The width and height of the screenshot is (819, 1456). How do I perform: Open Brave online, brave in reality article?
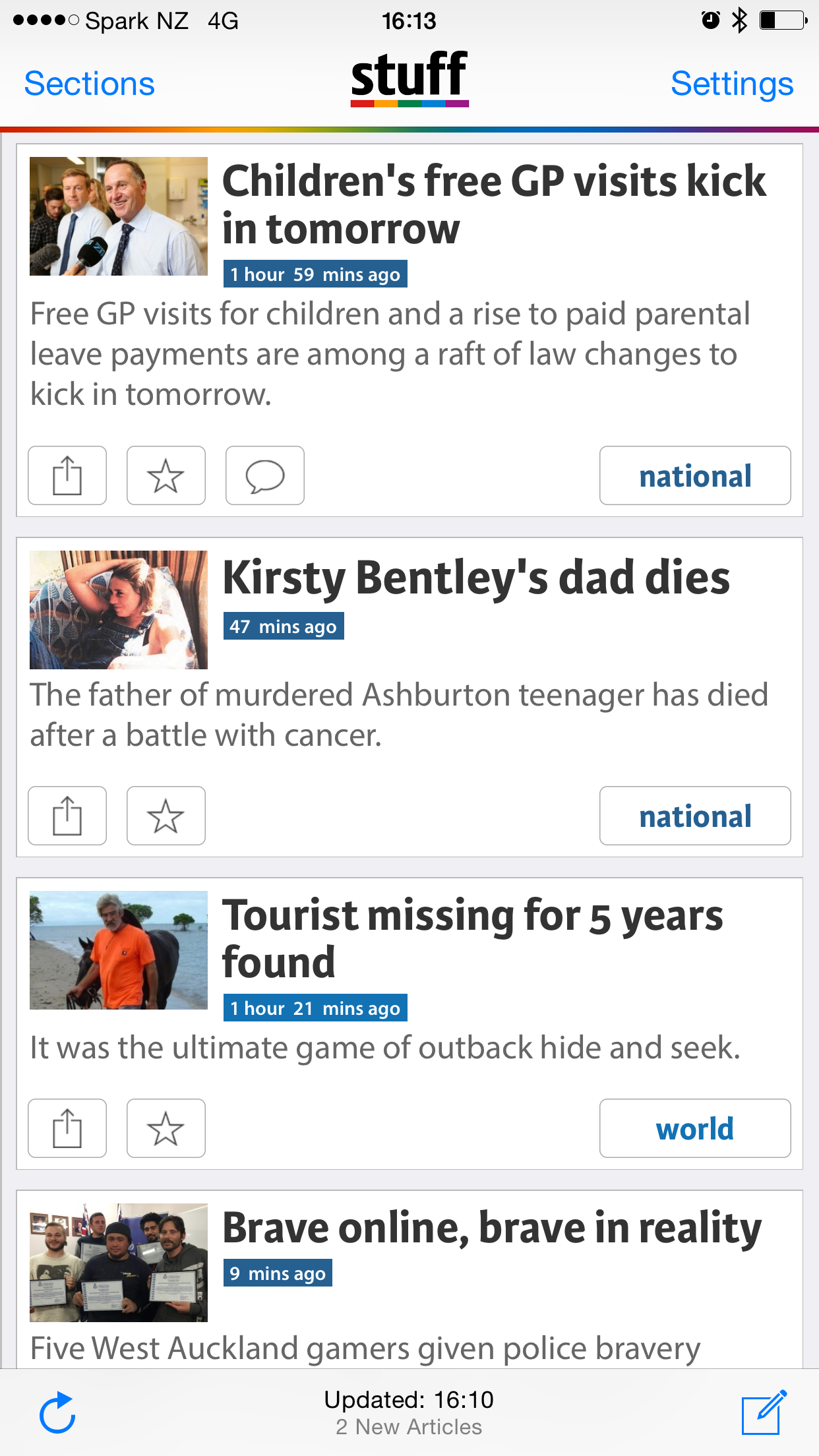pyautogui.click(x=492, y=1228)
